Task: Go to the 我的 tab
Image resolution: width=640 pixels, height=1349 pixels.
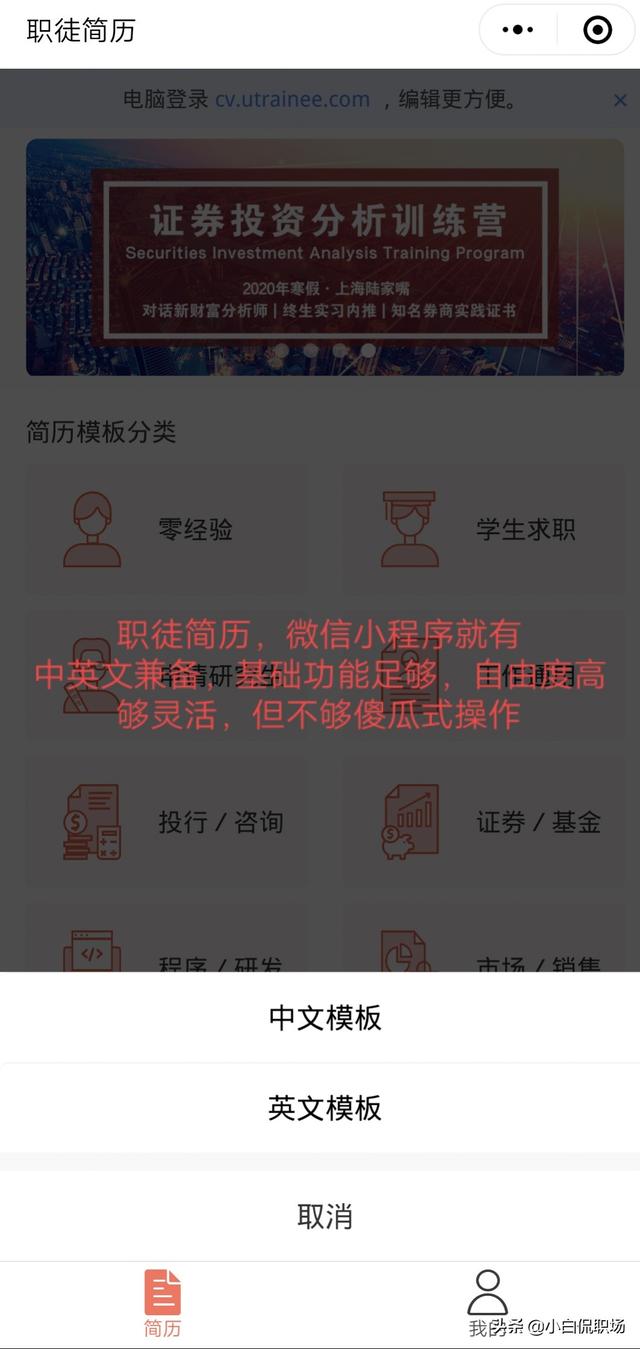Action: [487, 1303]
